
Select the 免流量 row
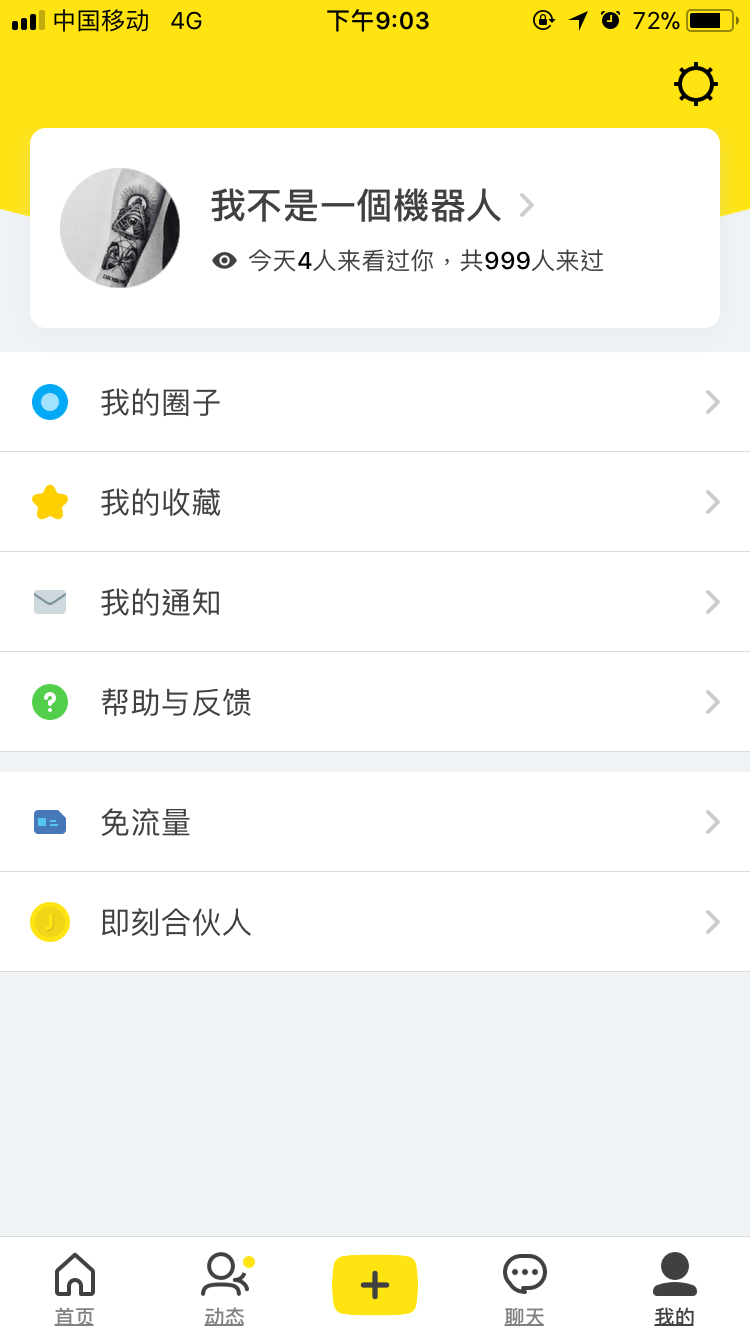375,822
